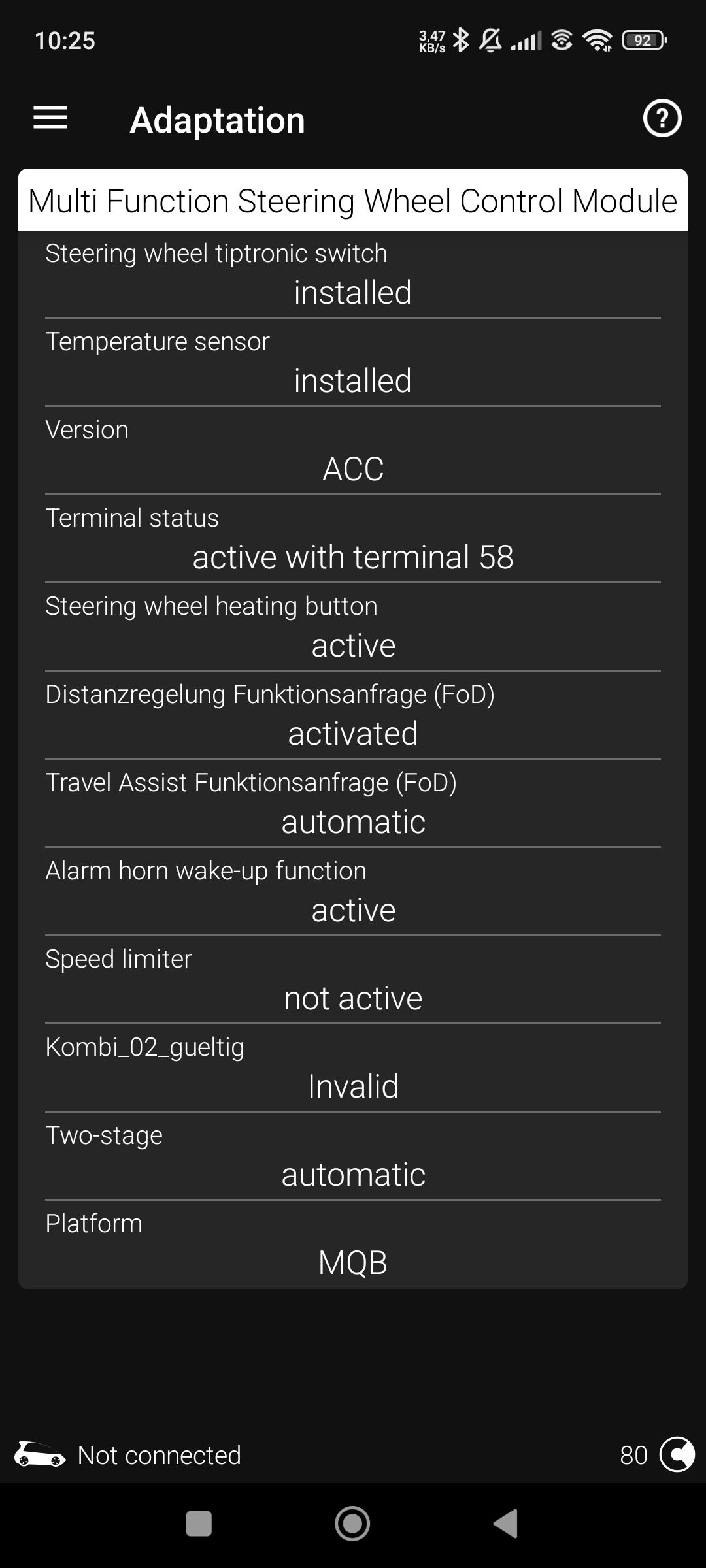The height and width of the screenshot is (1568, 706).
Task: Edit the Speed limiter adaptation
Action: point(353,980)
